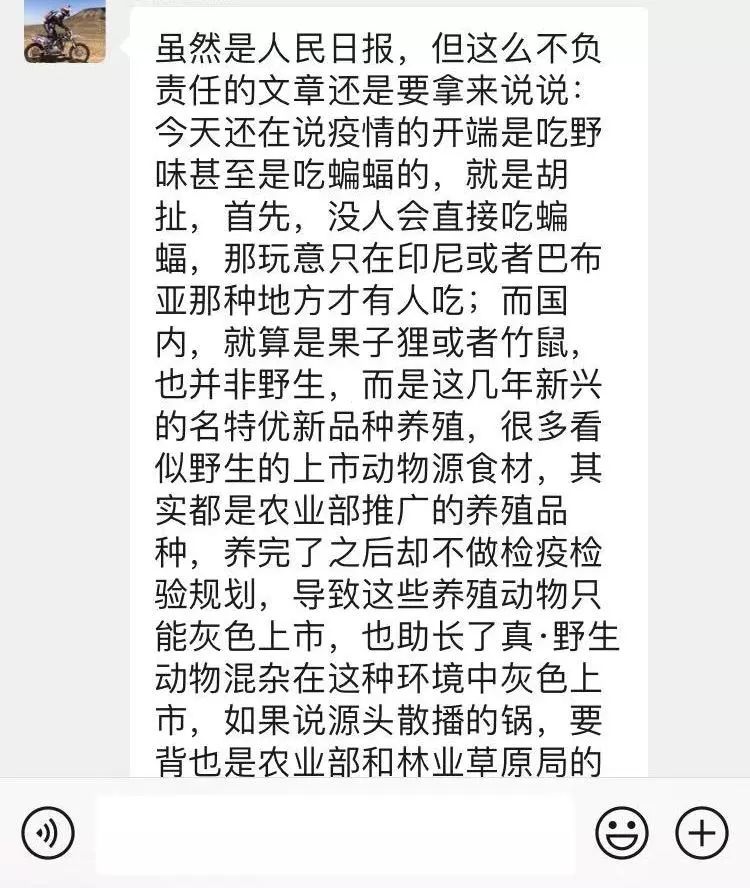Open the plus attachments menu
This screenshot has width=750, height=888.
pos(702,833)
